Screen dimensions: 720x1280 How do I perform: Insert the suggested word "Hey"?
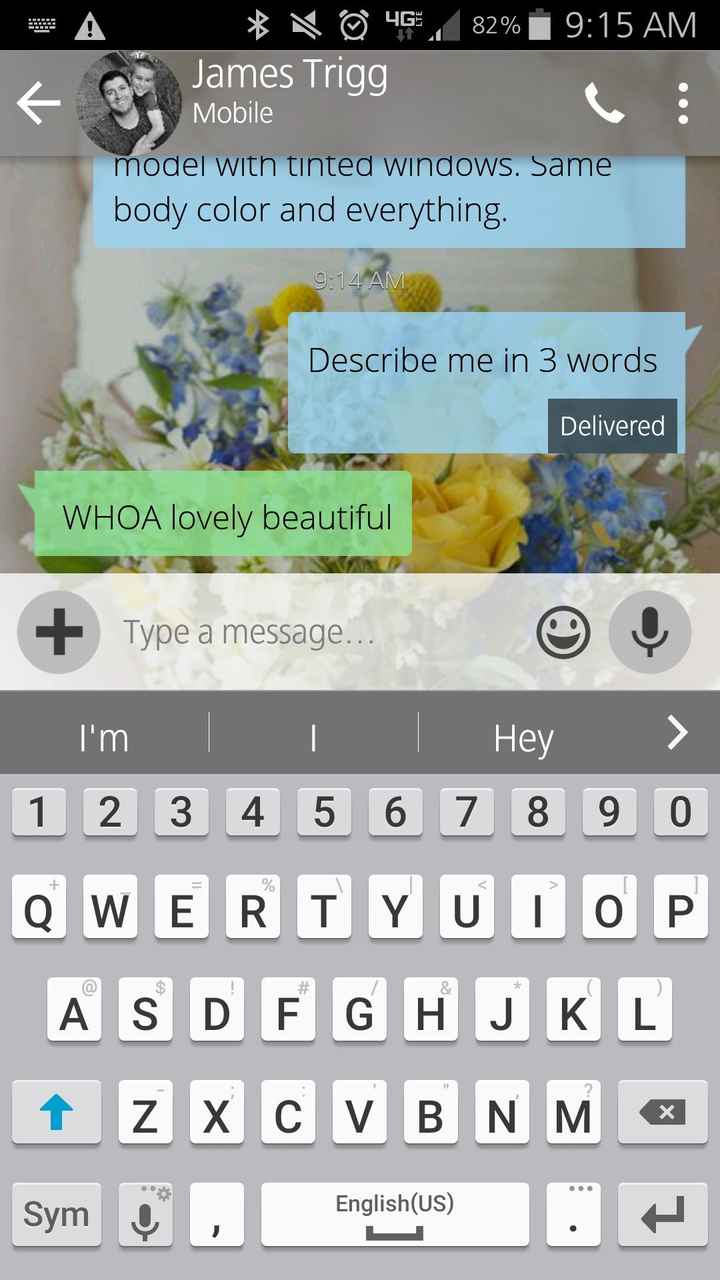(523, 738)
